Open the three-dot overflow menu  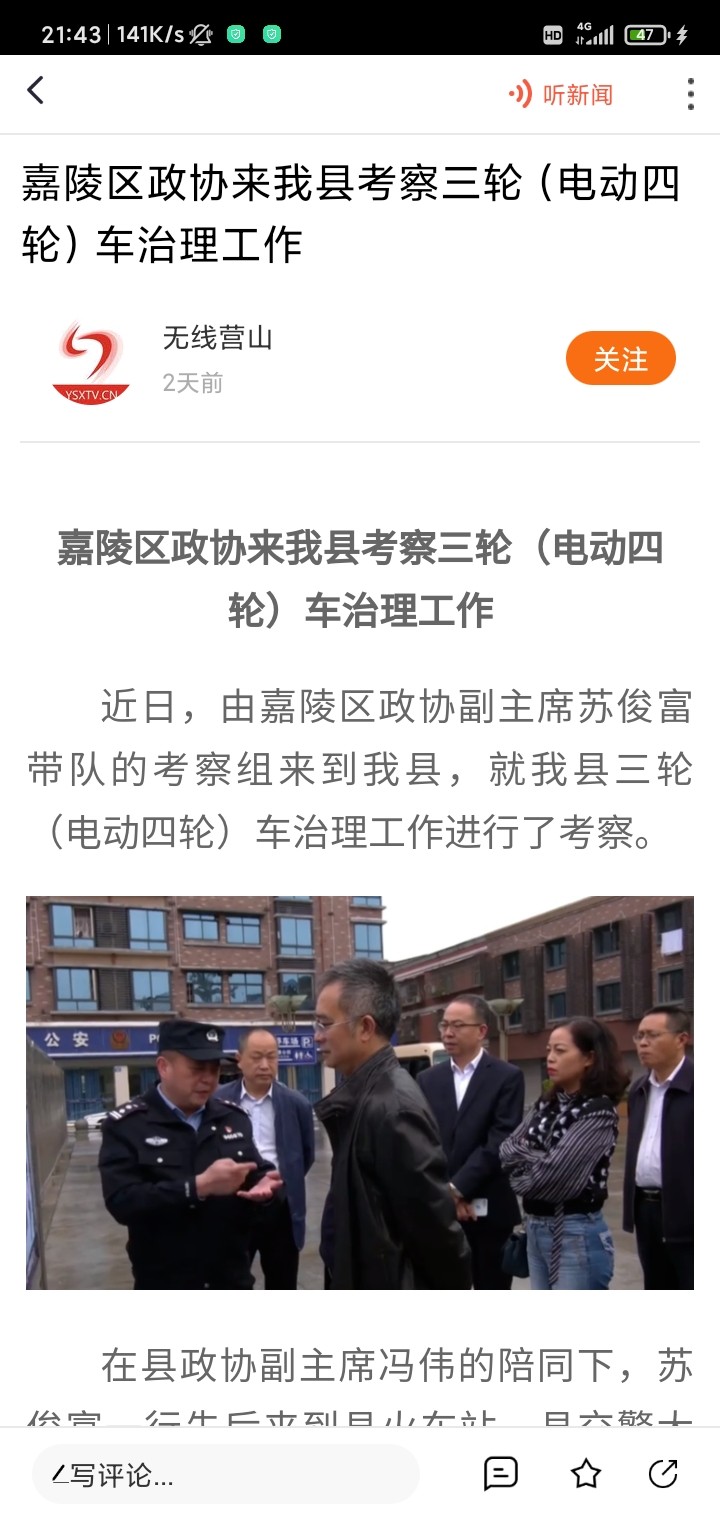690,94
